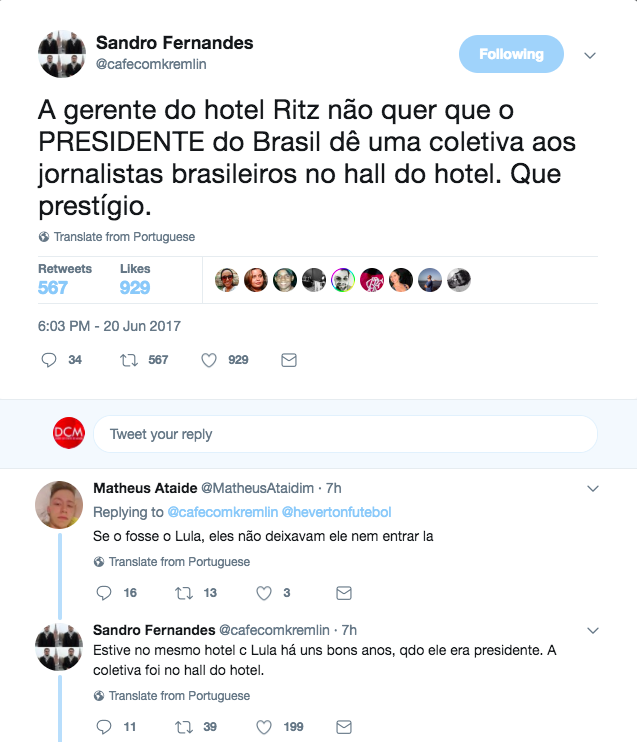View the list of 929 likes
This screenshot has width=637, height=742.
tap(135, 287)
